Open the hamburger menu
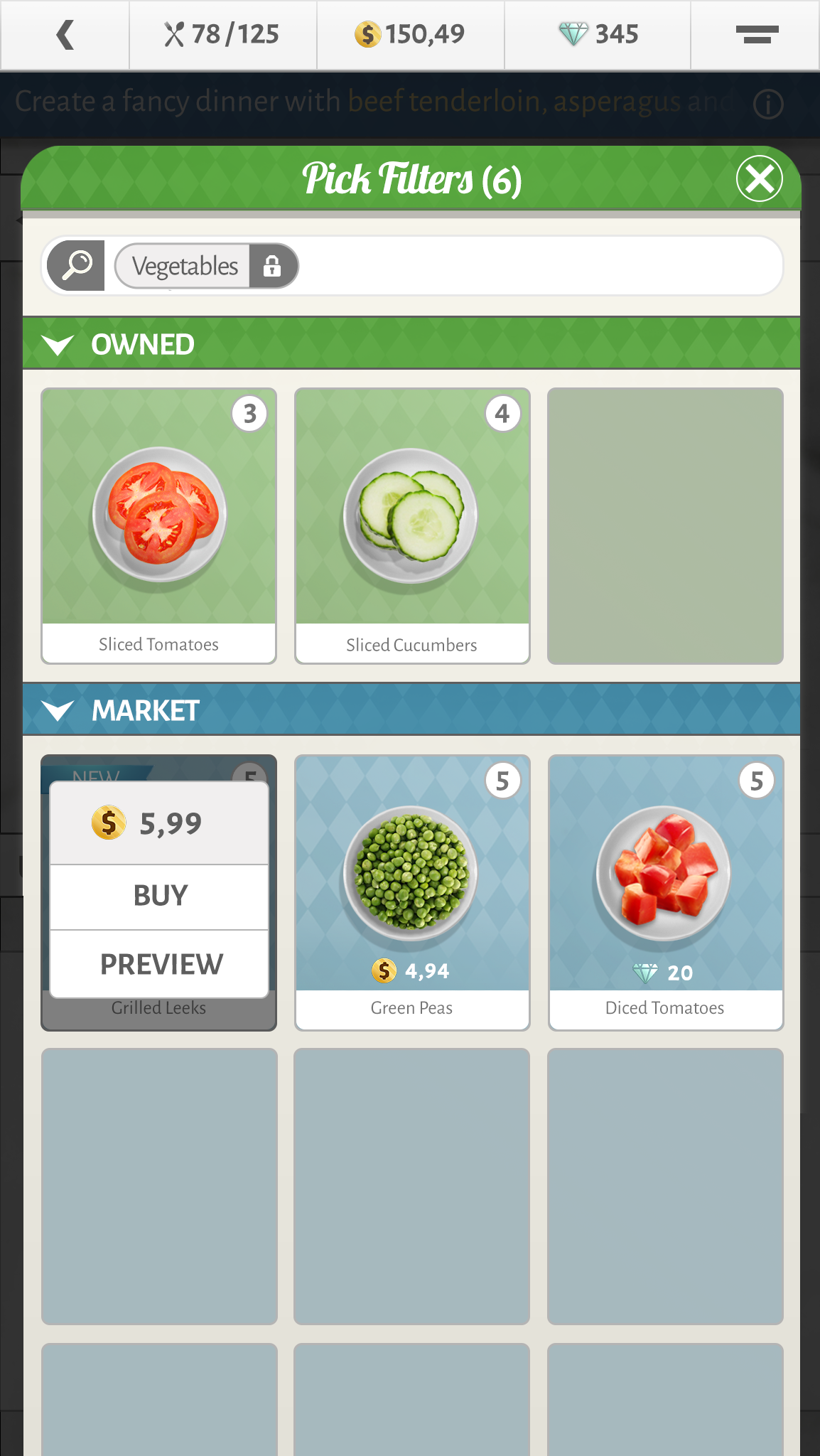This screenshot has height=1456, width=820. point(757,35)
